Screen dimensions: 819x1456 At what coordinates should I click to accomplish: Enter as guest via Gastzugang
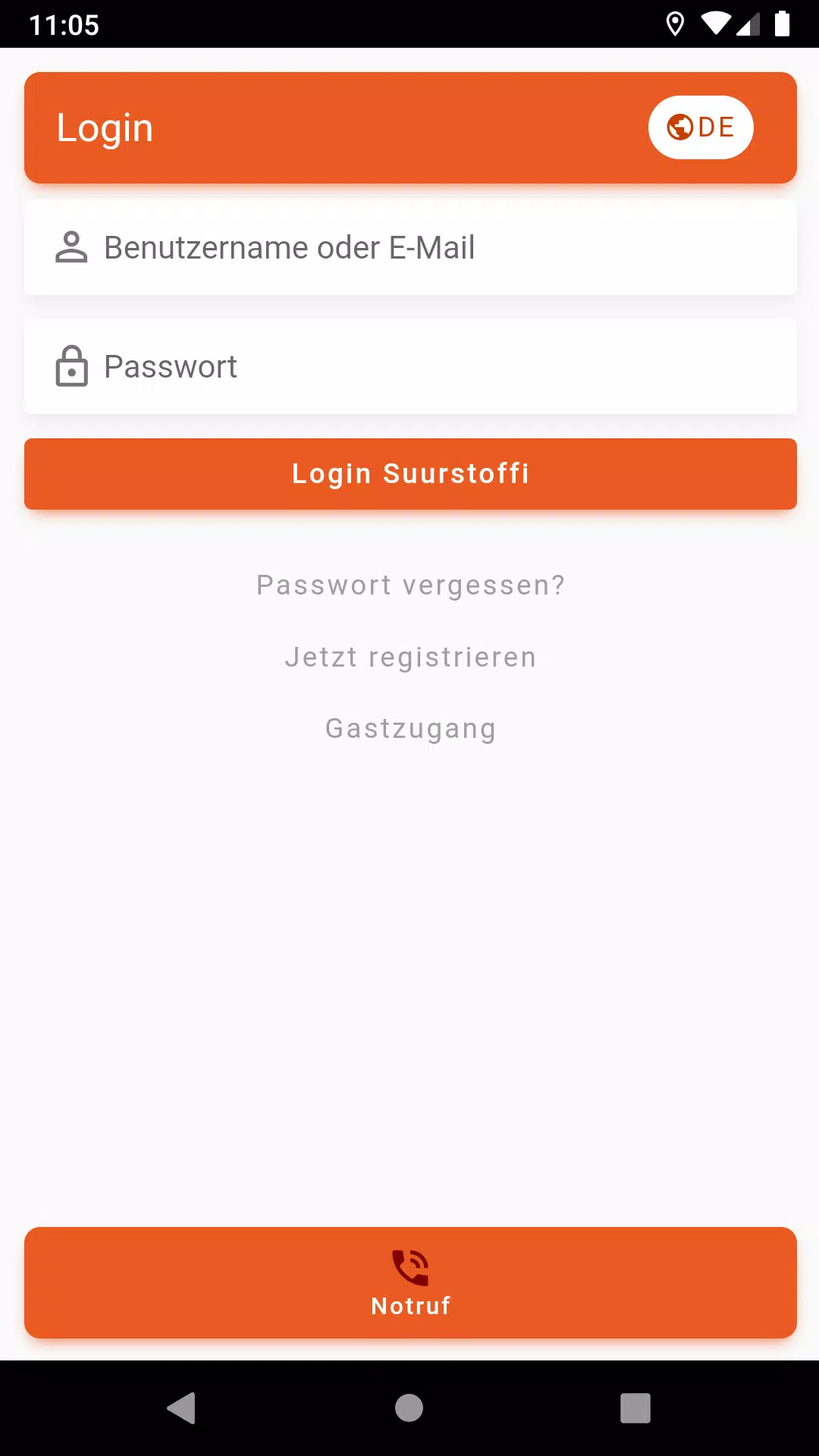coord(409,727)
